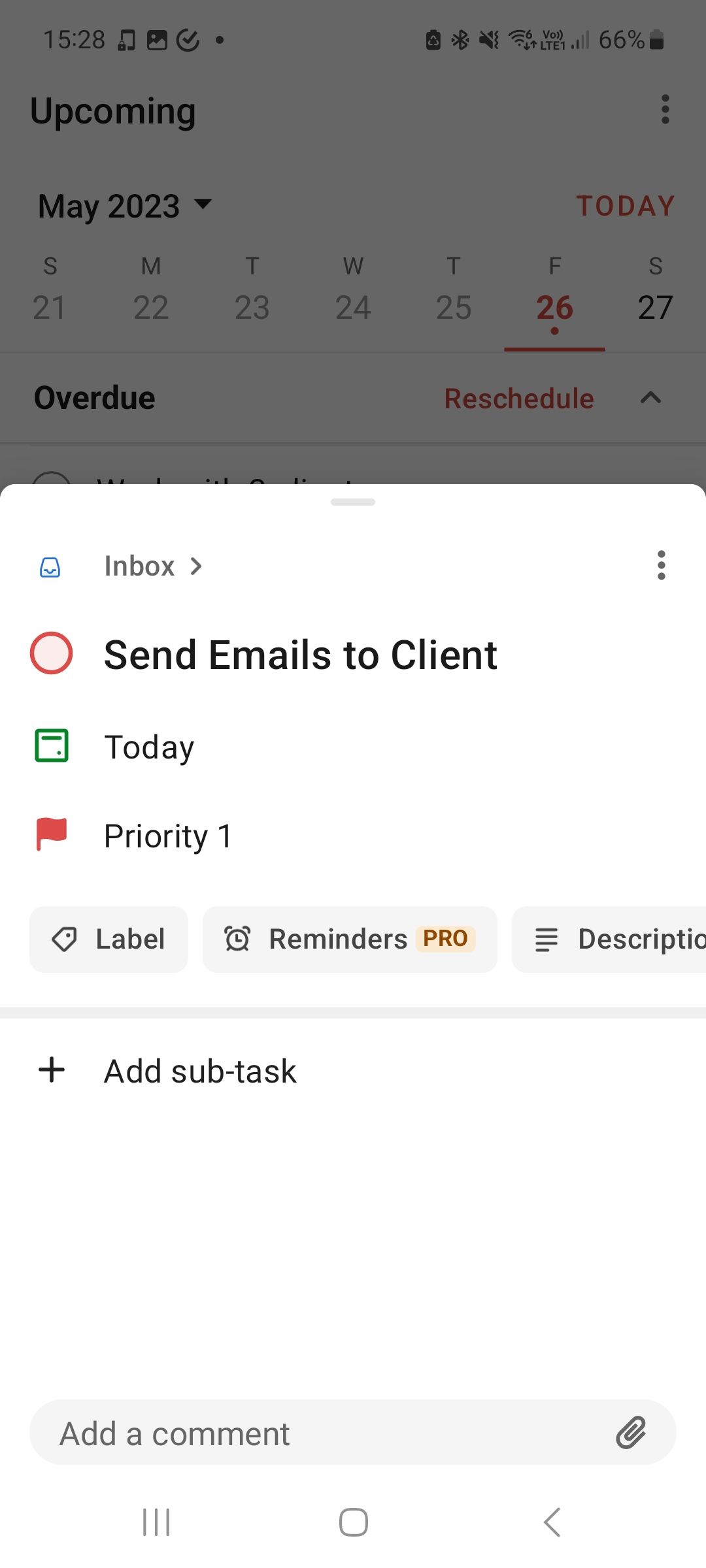Attach a file to the comment

631,1433
